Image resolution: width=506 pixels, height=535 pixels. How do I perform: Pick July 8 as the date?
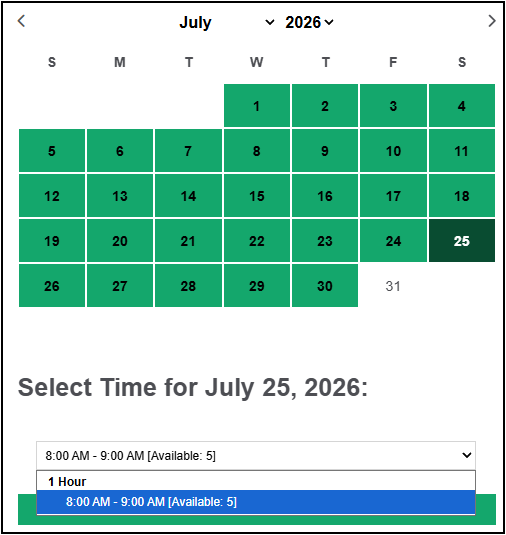(x=257, y=151)
